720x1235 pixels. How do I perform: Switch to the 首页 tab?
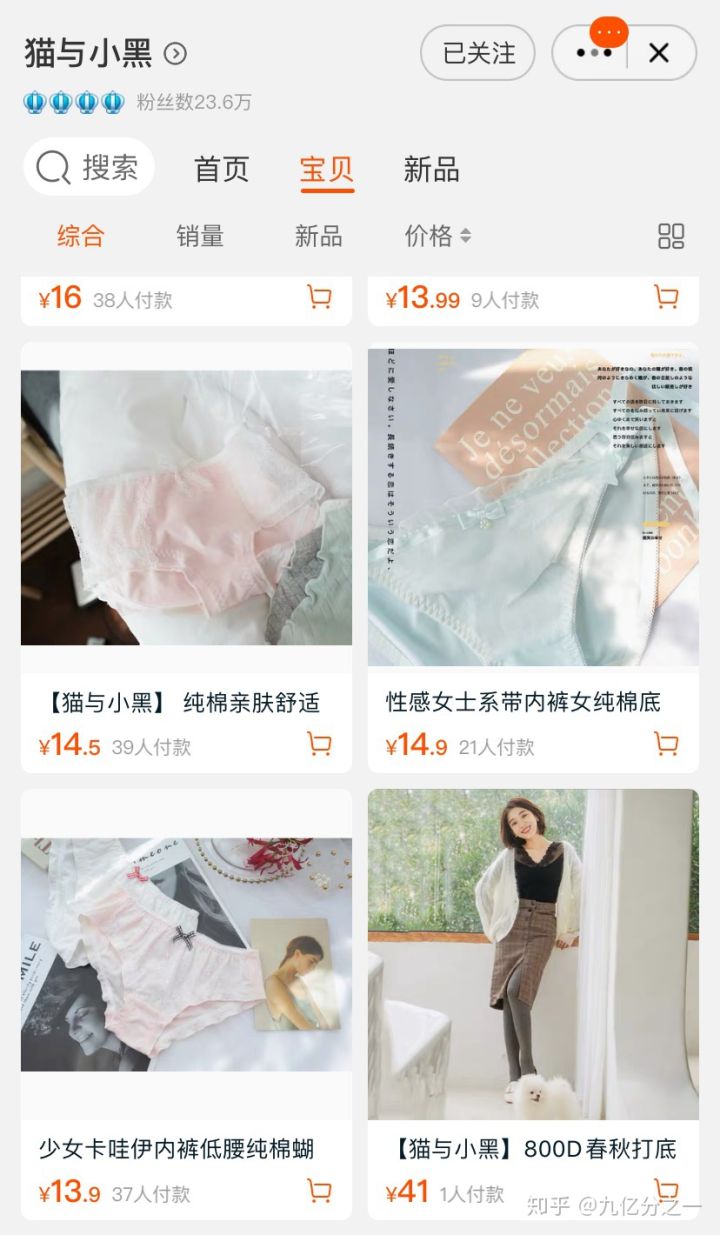(219, 170)
